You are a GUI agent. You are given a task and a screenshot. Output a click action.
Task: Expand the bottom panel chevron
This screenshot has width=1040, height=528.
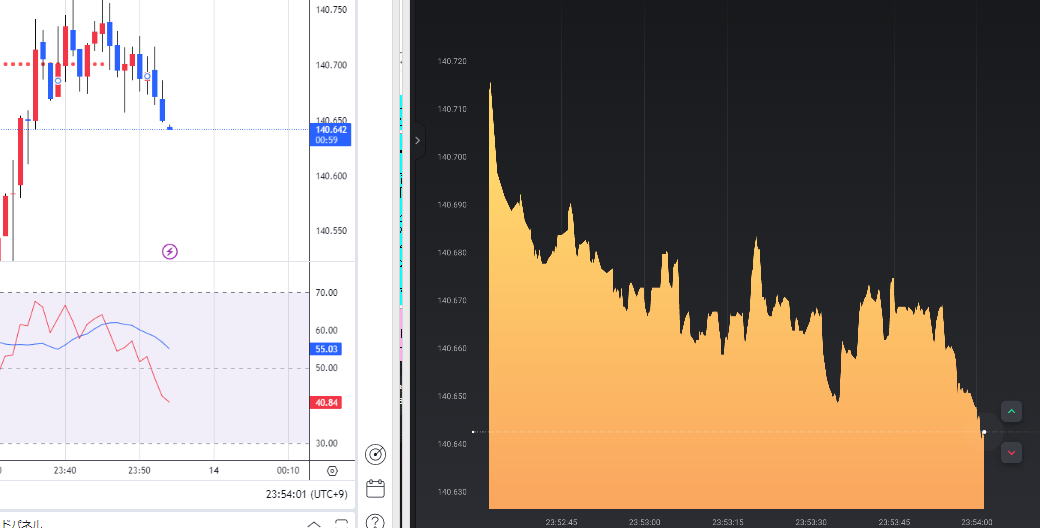pos(314,523)
